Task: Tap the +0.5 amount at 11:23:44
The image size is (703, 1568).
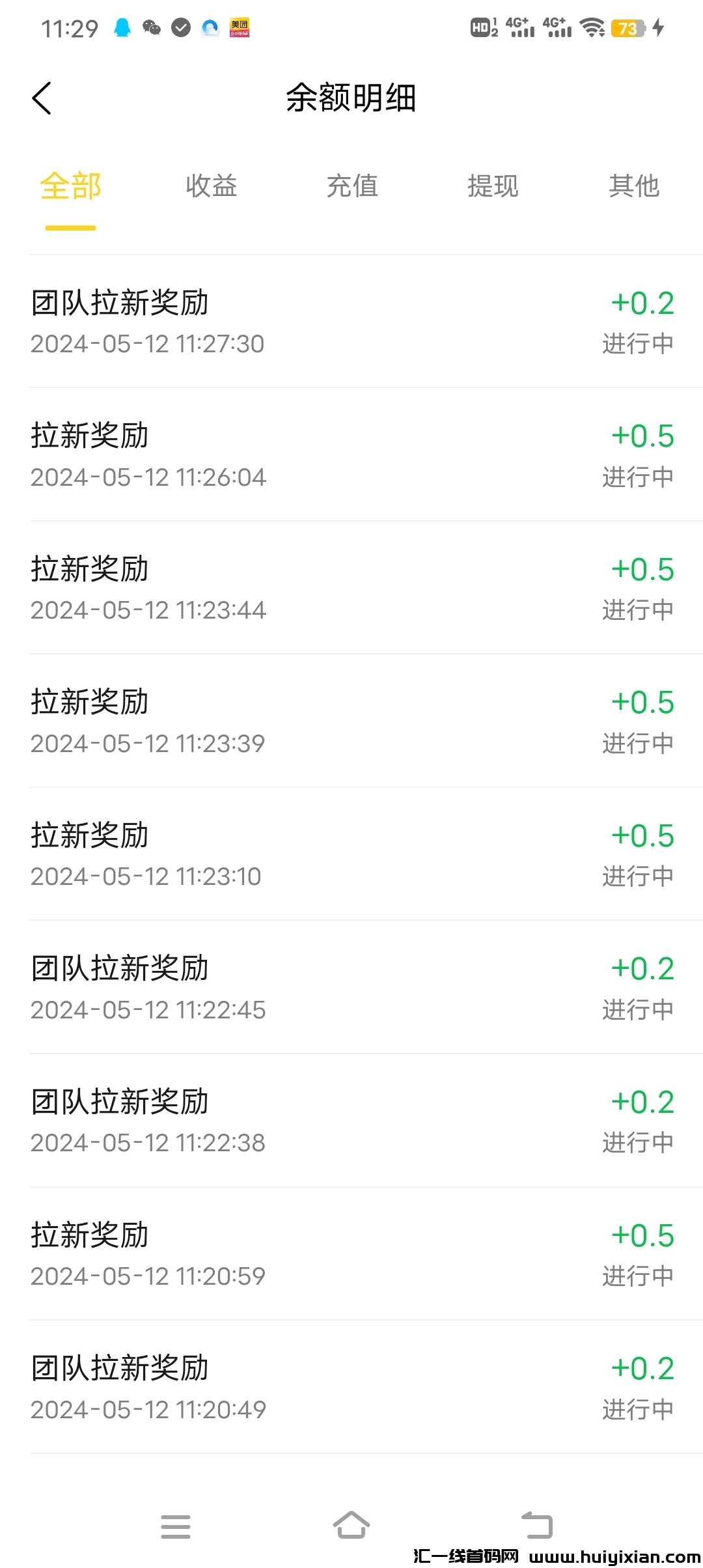Action: (x=642, y=568)
